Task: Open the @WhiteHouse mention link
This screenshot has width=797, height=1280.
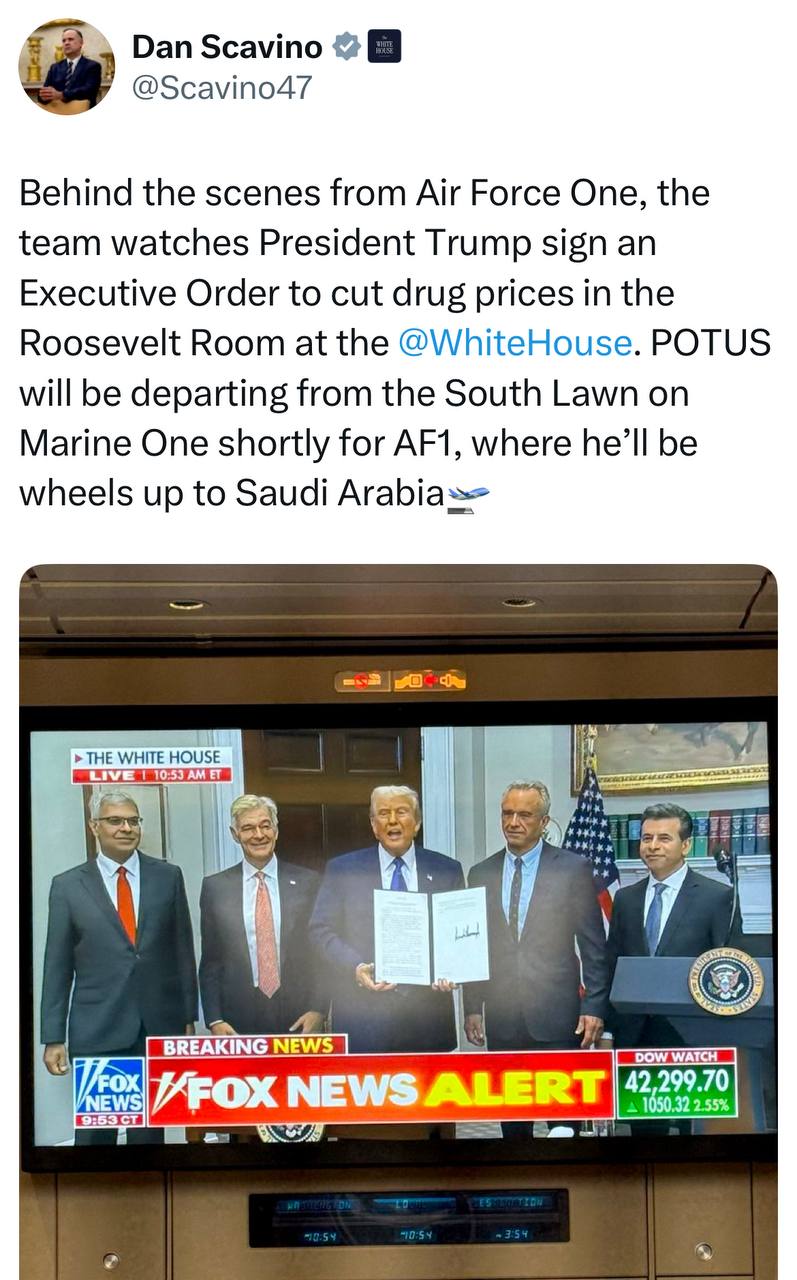Action: 514,343
